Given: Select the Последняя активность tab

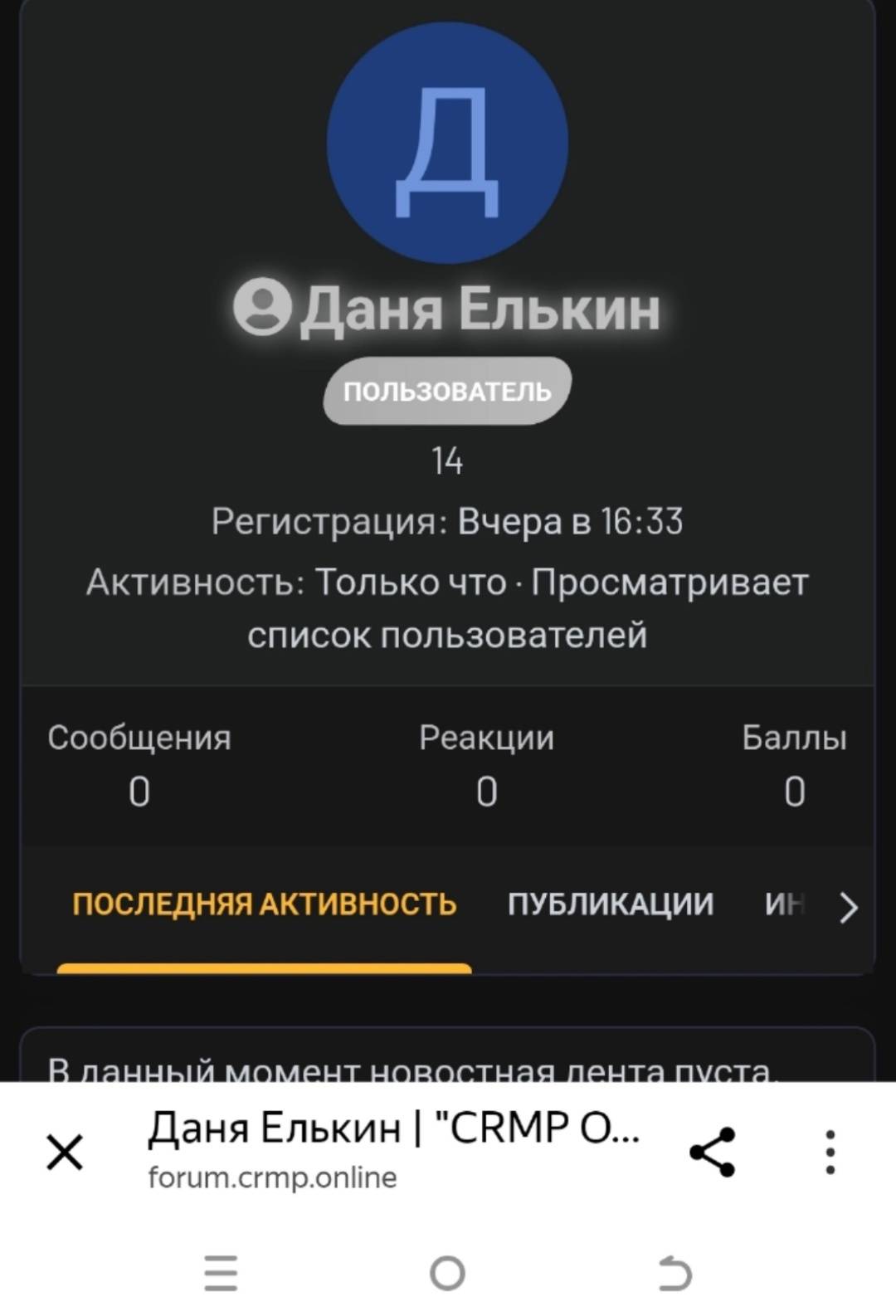Looking at the screenshot, I should pos(264,904).
